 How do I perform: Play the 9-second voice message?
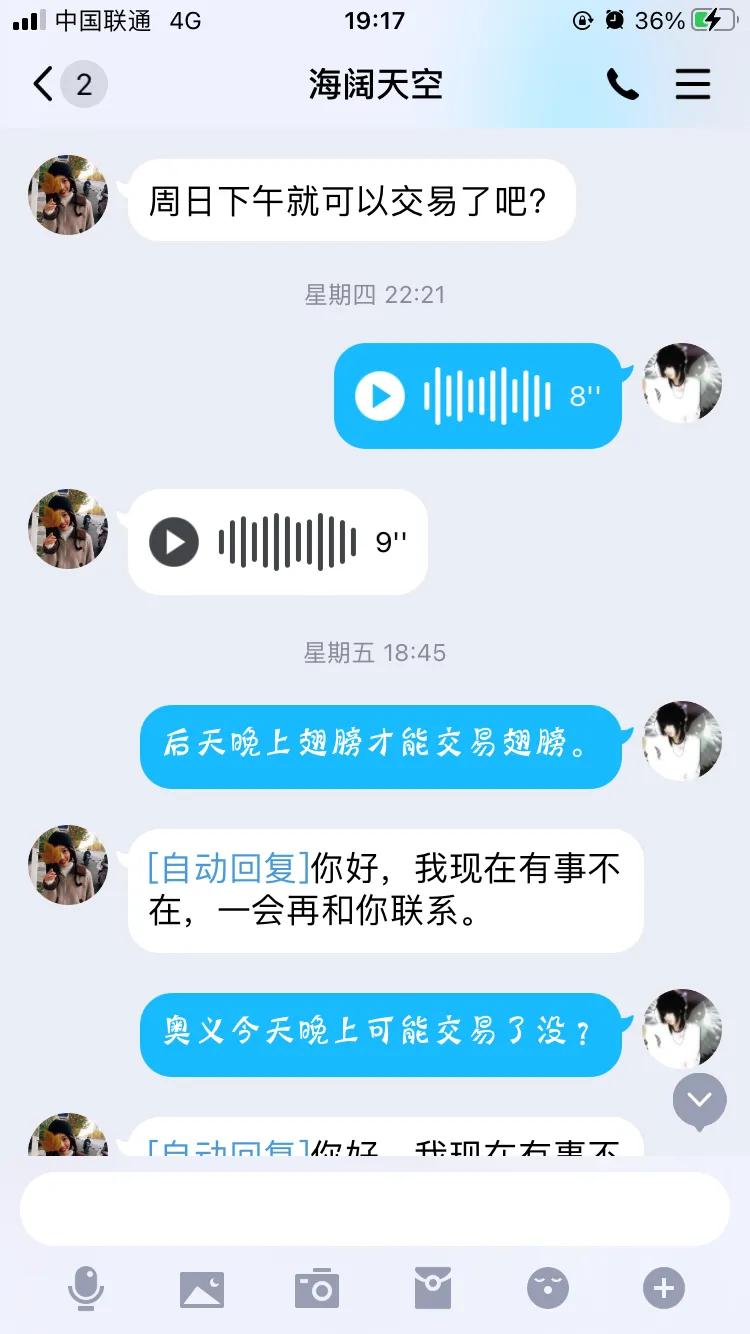click(x=176, y=543)
